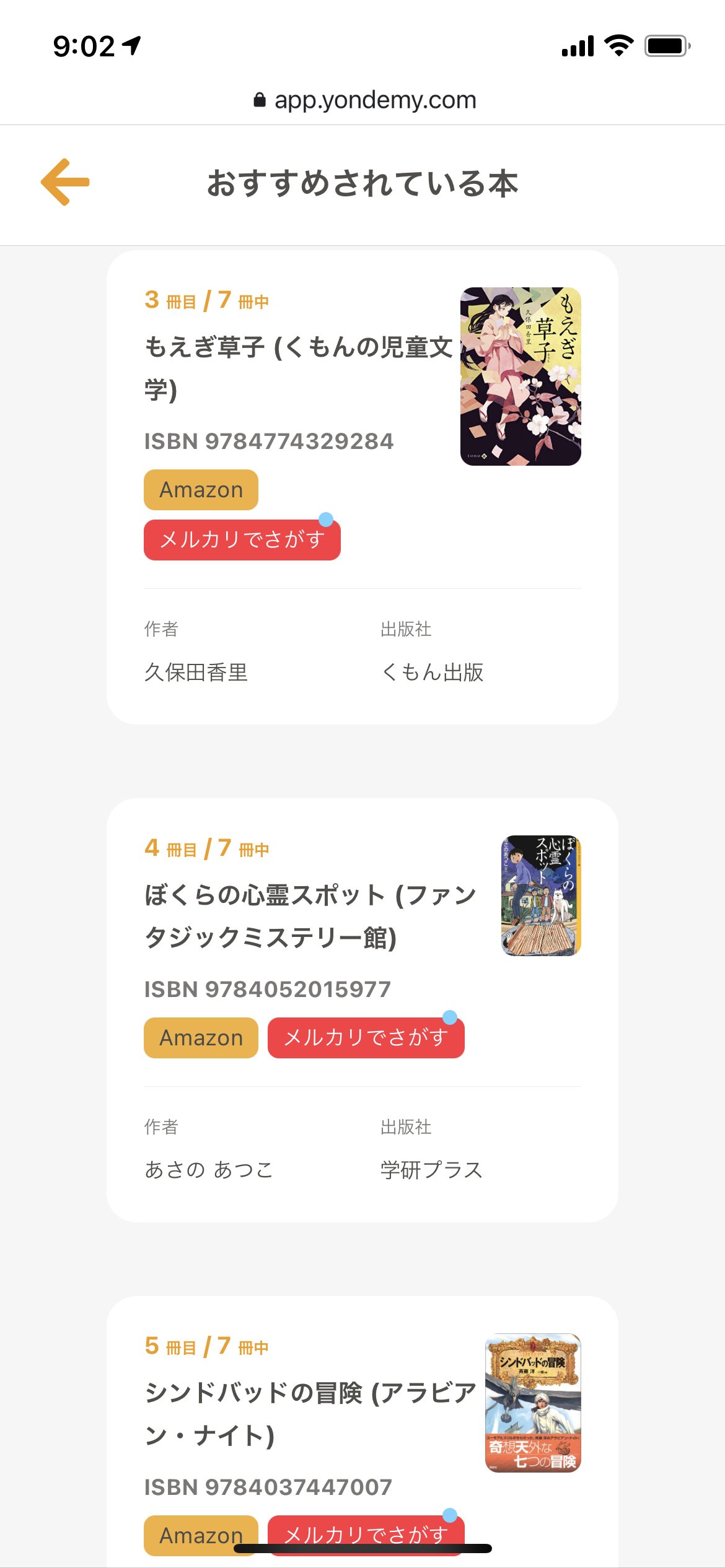725x1568 pixels.
Task: Tap the app.yondemy.com address bar
Action: click(364, 100)
